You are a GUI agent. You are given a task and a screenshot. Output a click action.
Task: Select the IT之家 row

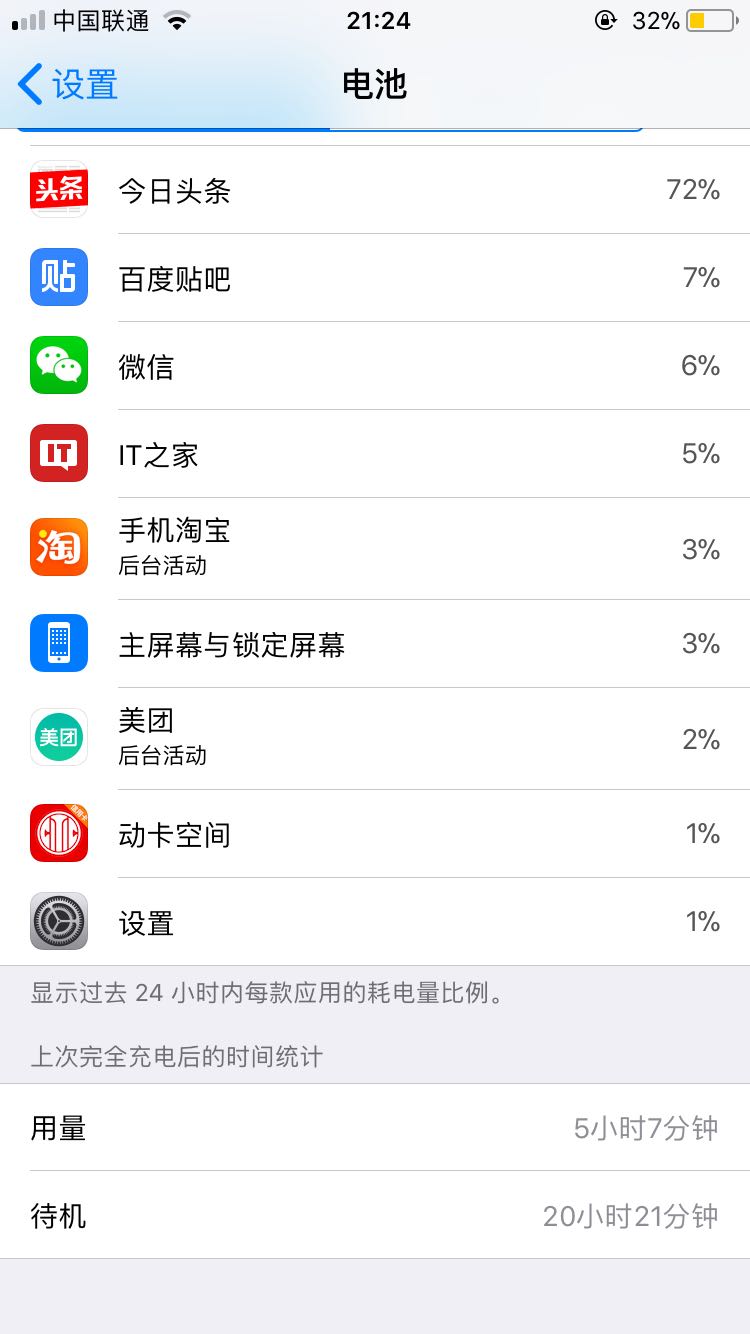coord(375,454)
